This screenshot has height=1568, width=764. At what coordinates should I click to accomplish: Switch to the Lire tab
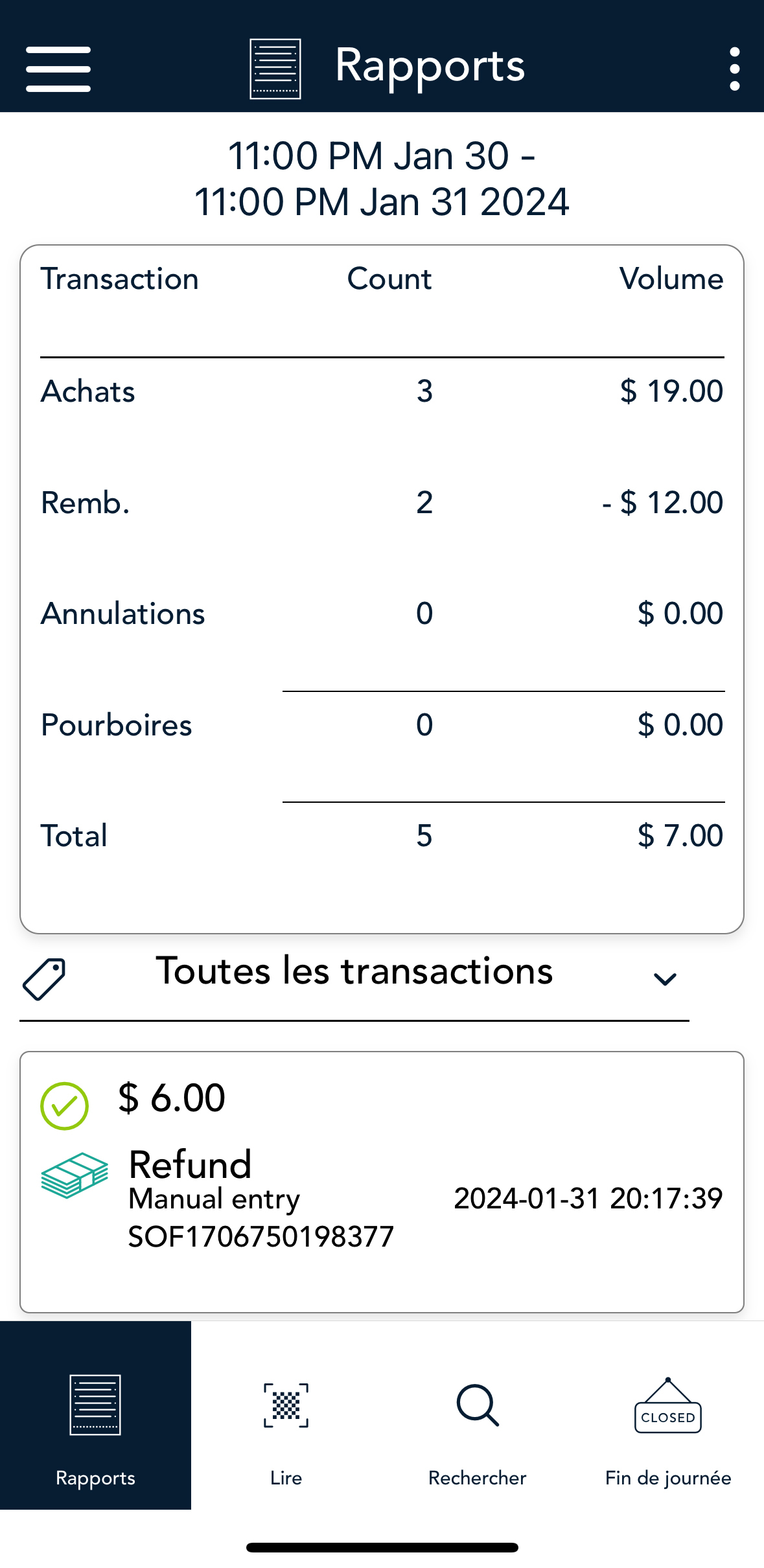(286, 1415)
